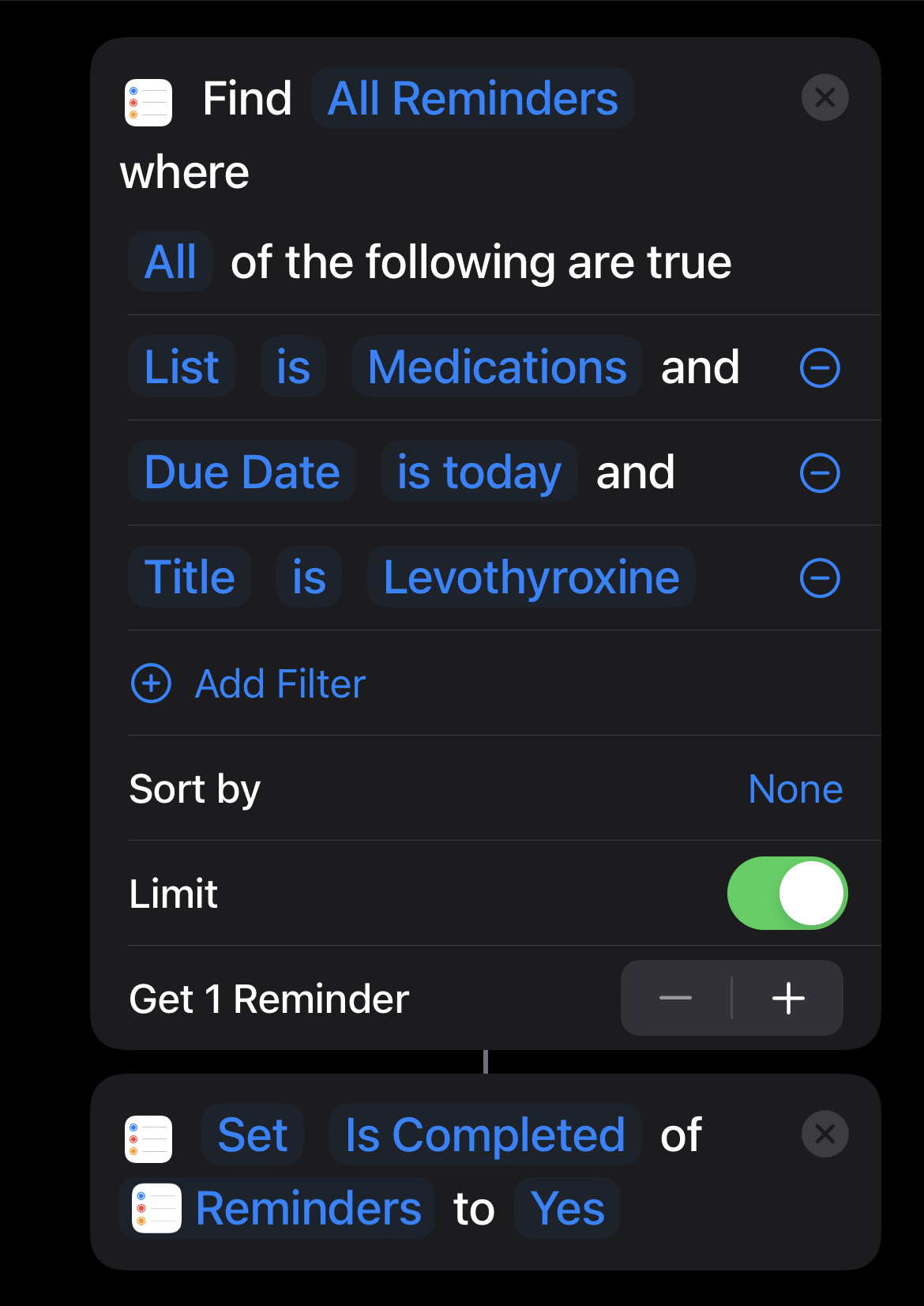Select the is today date condition
This screenshot has height=1306, width=924.
pyautogui.click(x=479, y=472)
